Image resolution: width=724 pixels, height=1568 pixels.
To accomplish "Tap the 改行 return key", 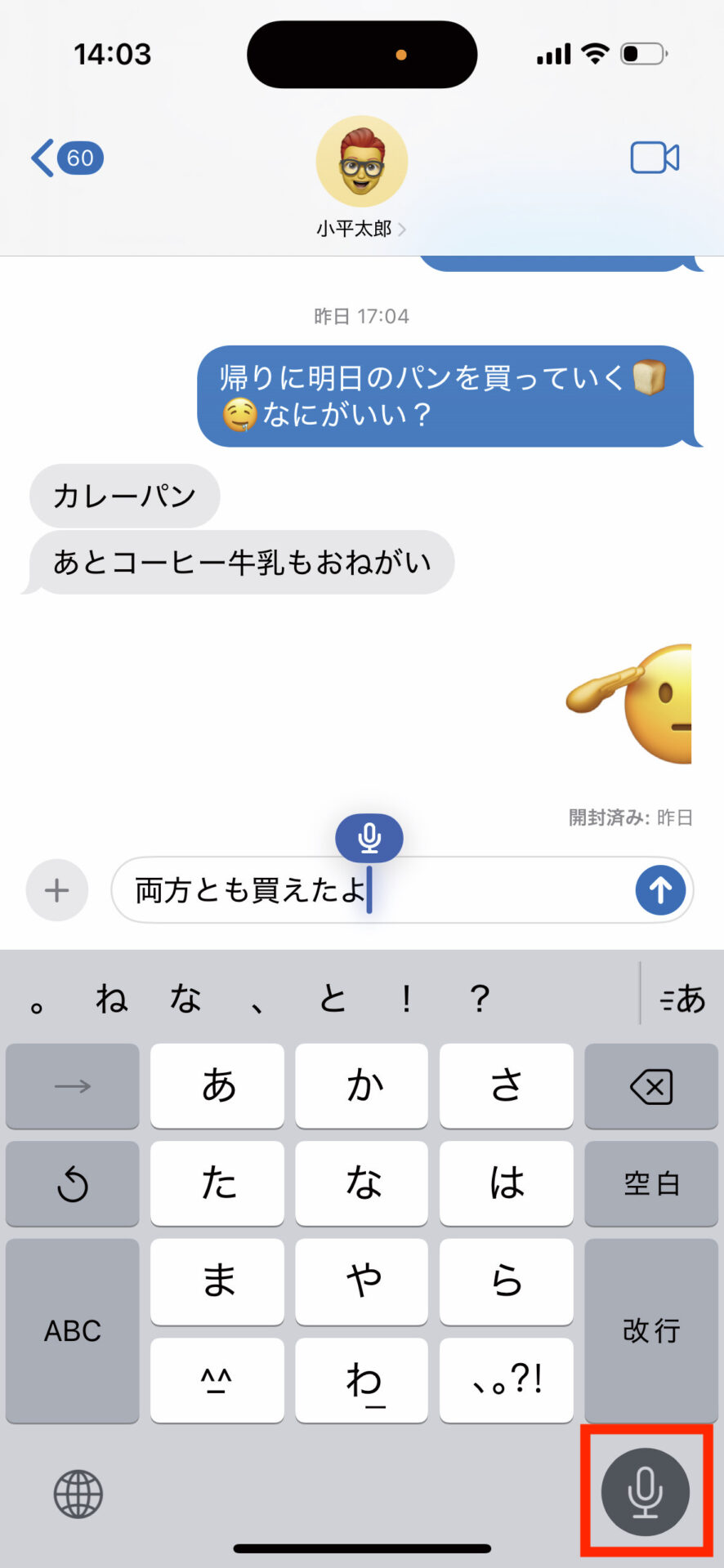I will tap(650, 1330).
